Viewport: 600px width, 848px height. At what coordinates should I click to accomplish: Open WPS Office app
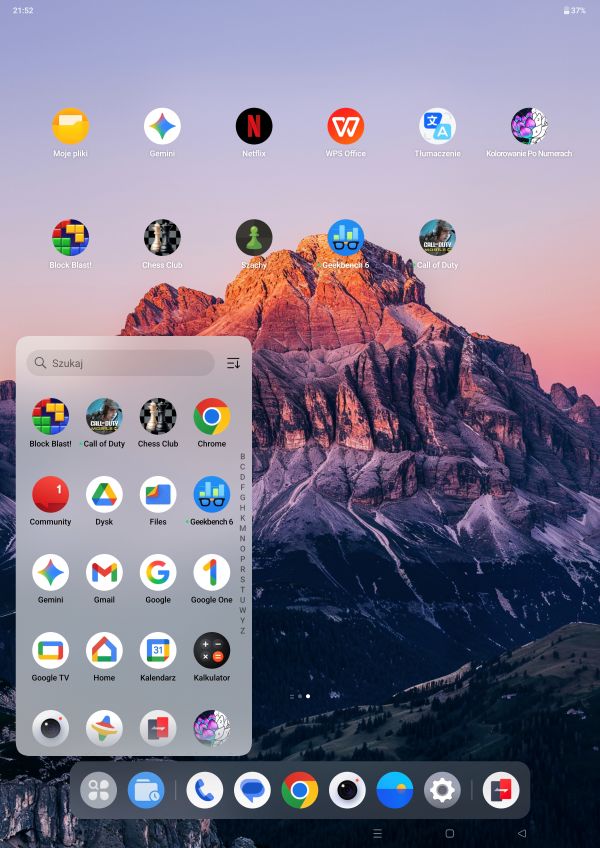click(346, 126)
